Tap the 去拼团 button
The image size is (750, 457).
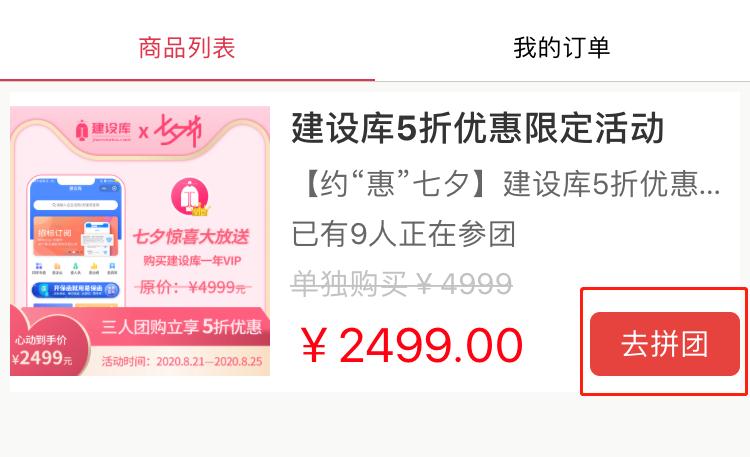664,343
